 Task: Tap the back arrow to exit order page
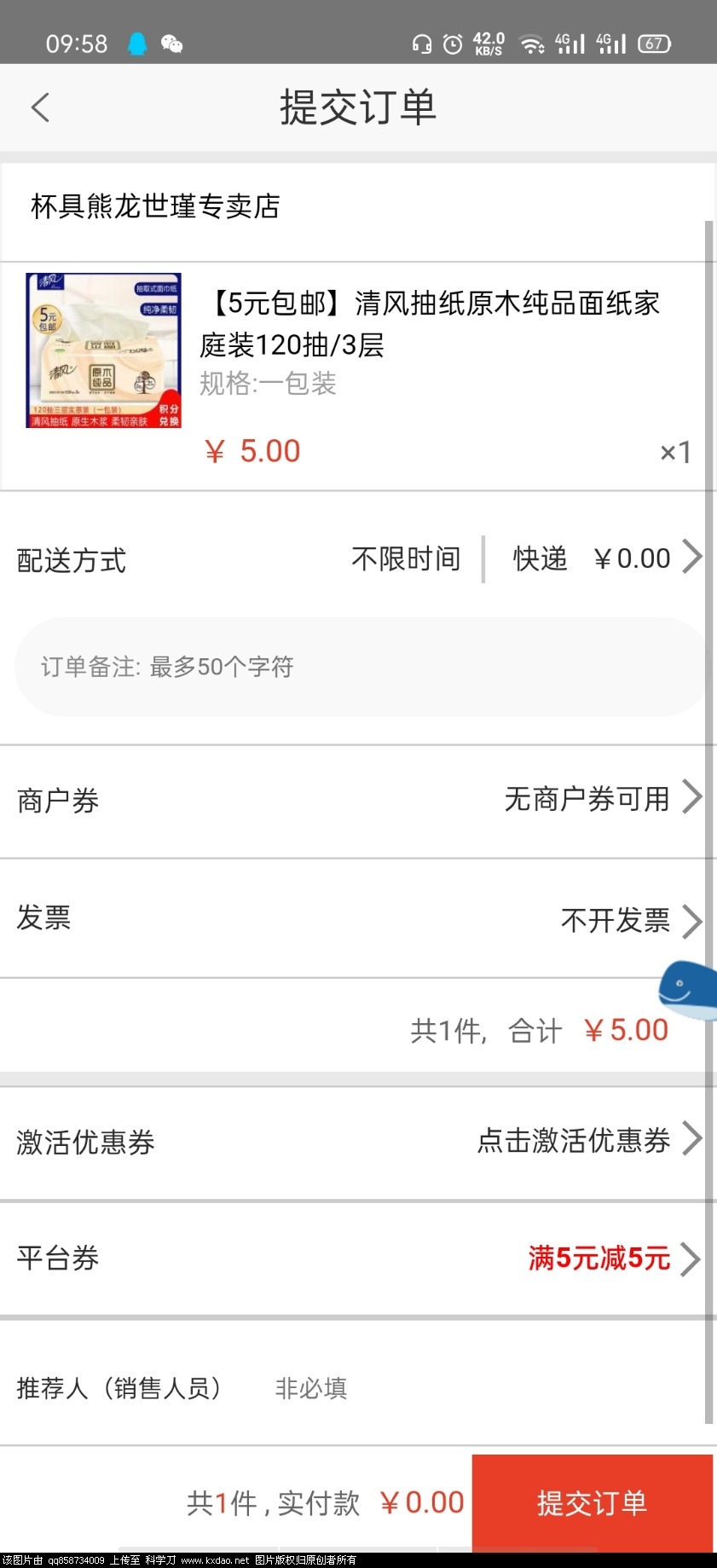pos(40,107)
